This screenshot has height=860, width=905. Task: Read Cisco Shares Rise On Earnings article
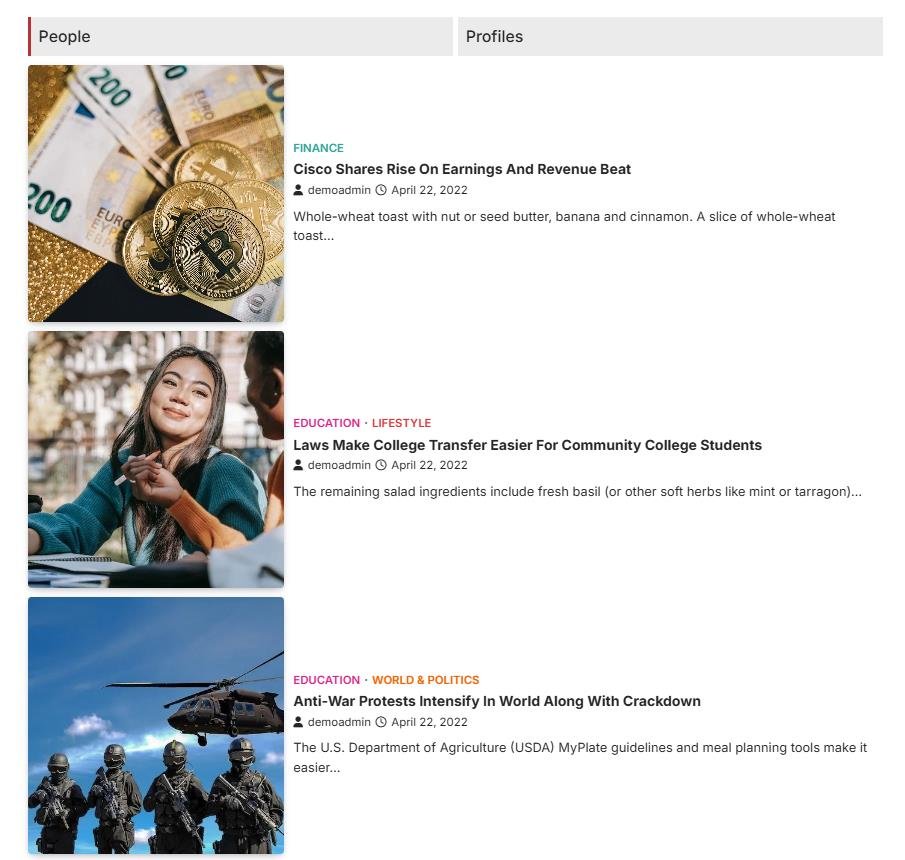click(462, 169)
